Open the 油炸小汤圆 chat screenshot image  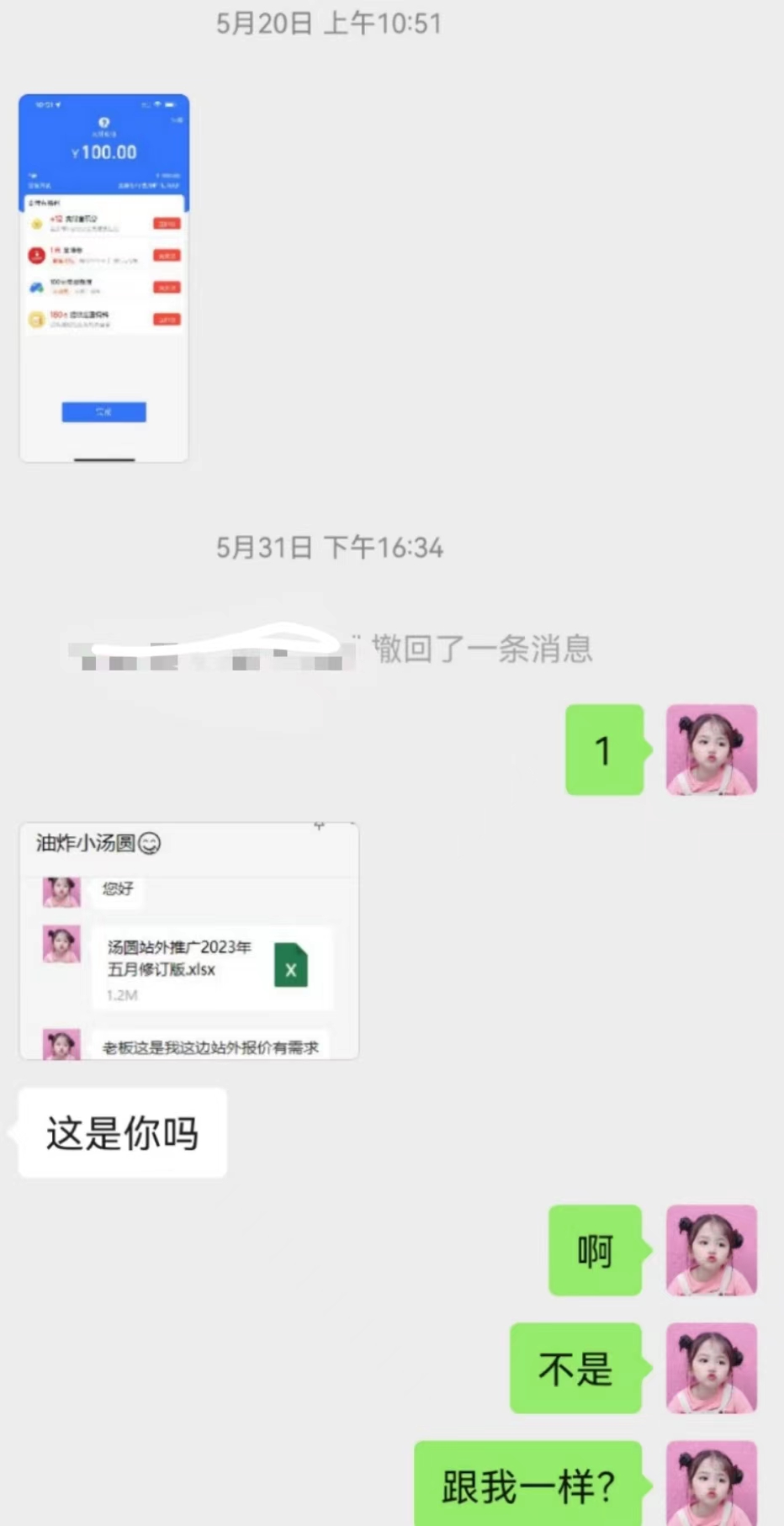click(189, 941)
